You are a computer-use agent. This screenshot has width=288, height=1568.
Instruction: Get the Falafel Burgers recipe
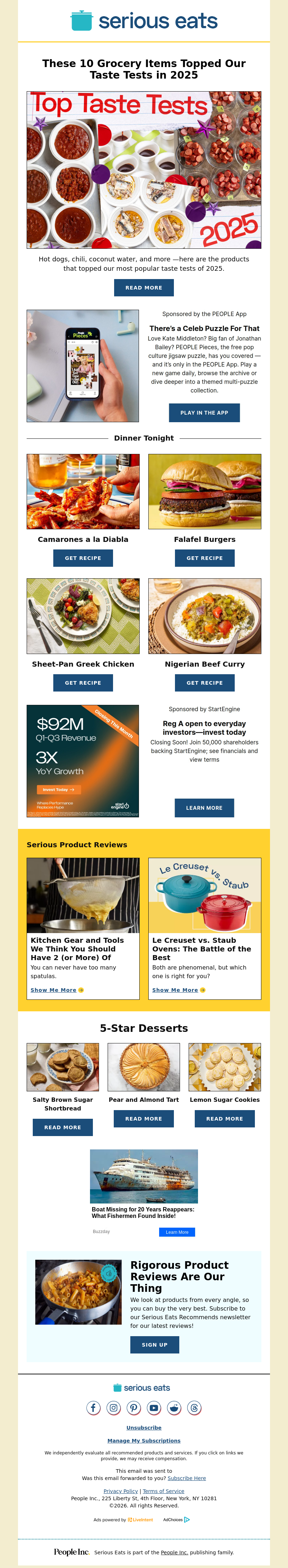click(x=205, y=557)
